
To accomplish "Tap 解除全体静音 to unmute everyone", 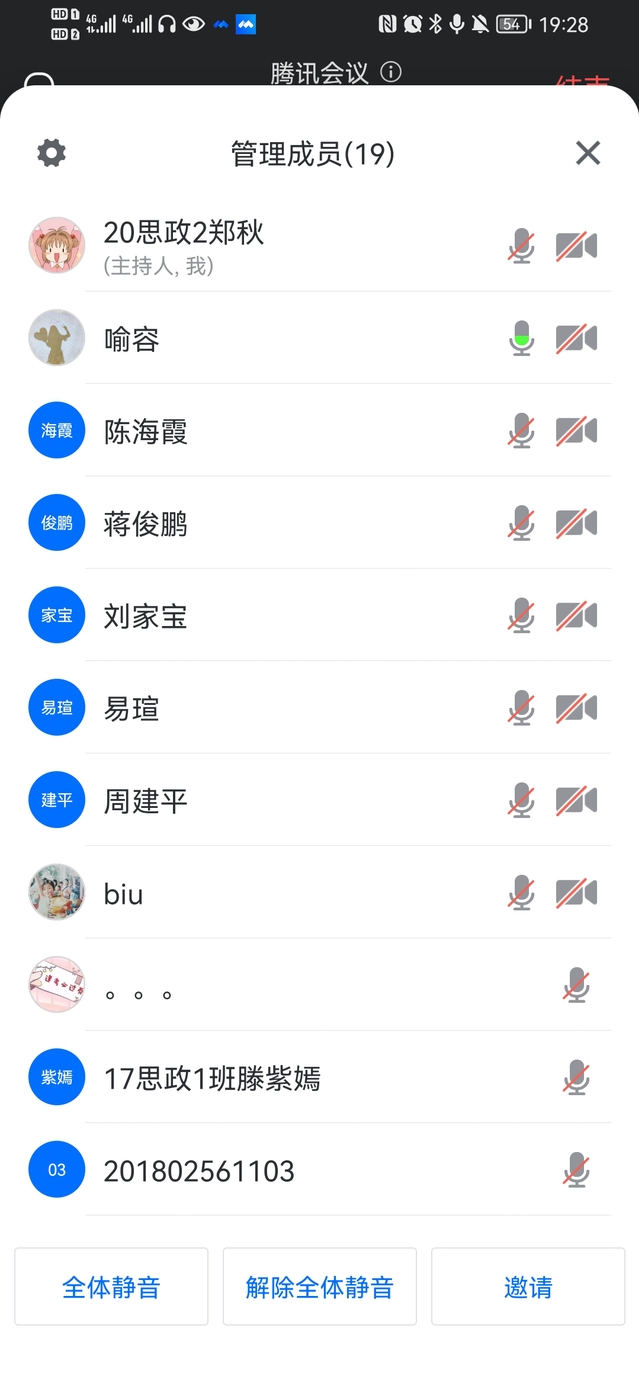I will (x=320, y=1287).
